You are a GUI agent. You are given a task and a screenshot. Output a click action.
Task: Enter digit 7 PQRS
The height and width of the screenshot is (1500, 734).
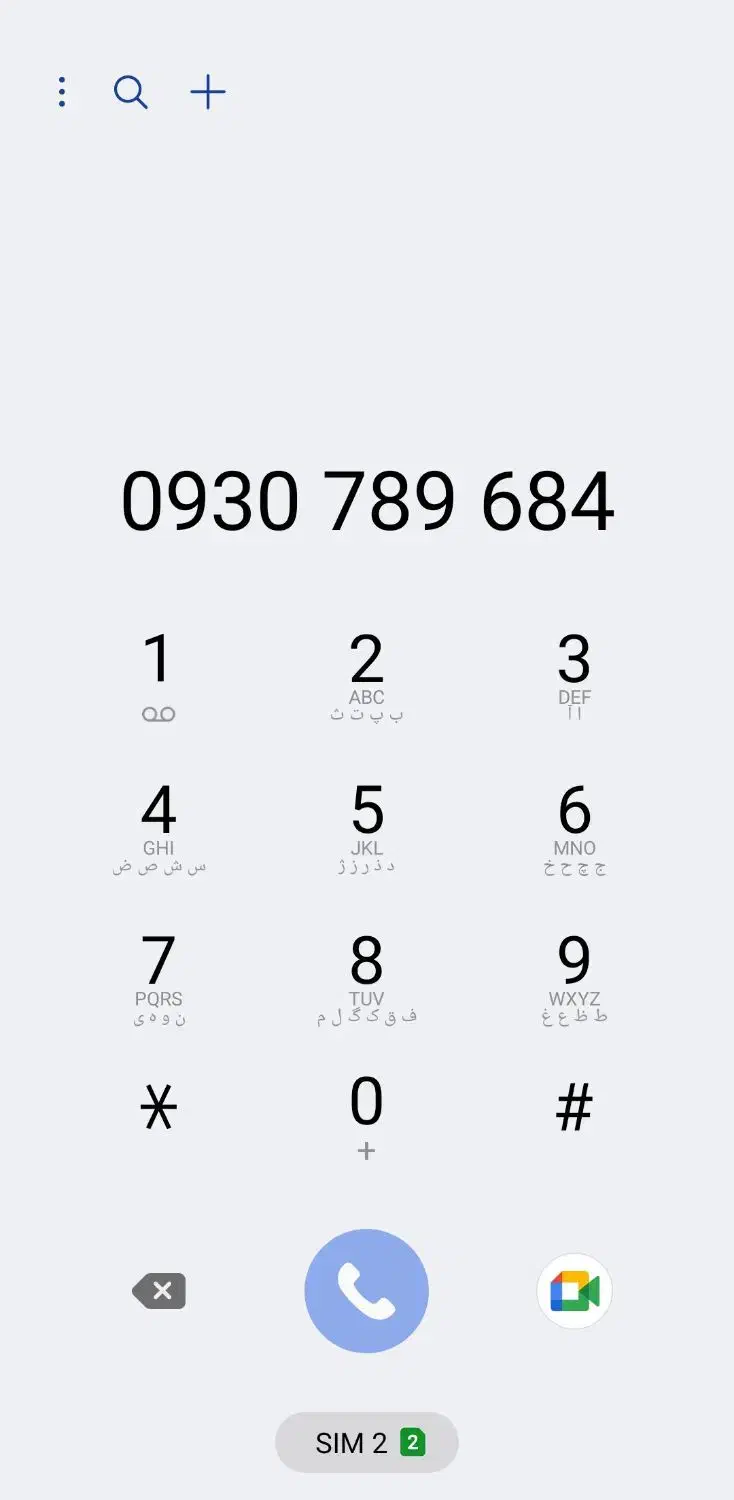click(x=159, y=977)
